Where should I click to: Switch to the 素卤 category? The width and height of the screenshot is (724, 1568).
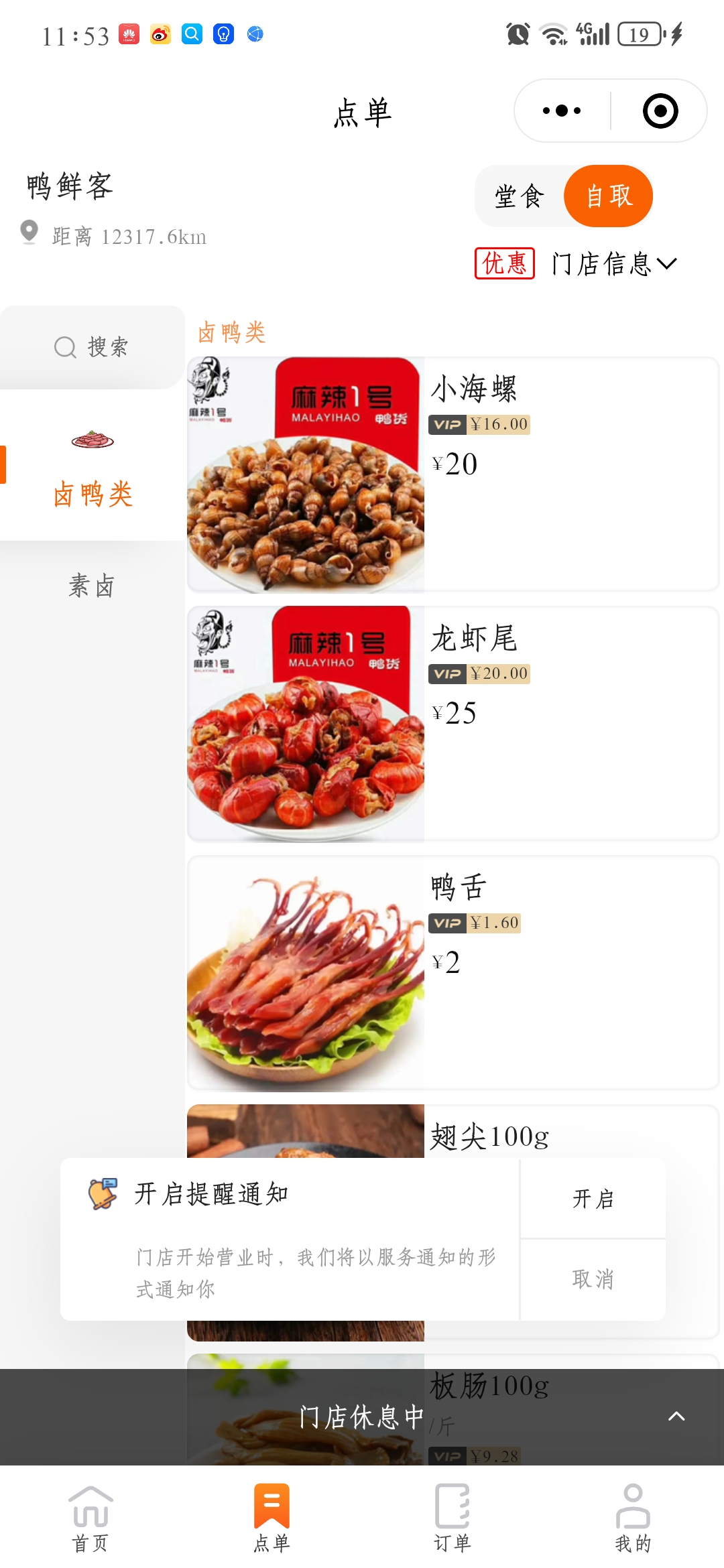coord(92,586)
